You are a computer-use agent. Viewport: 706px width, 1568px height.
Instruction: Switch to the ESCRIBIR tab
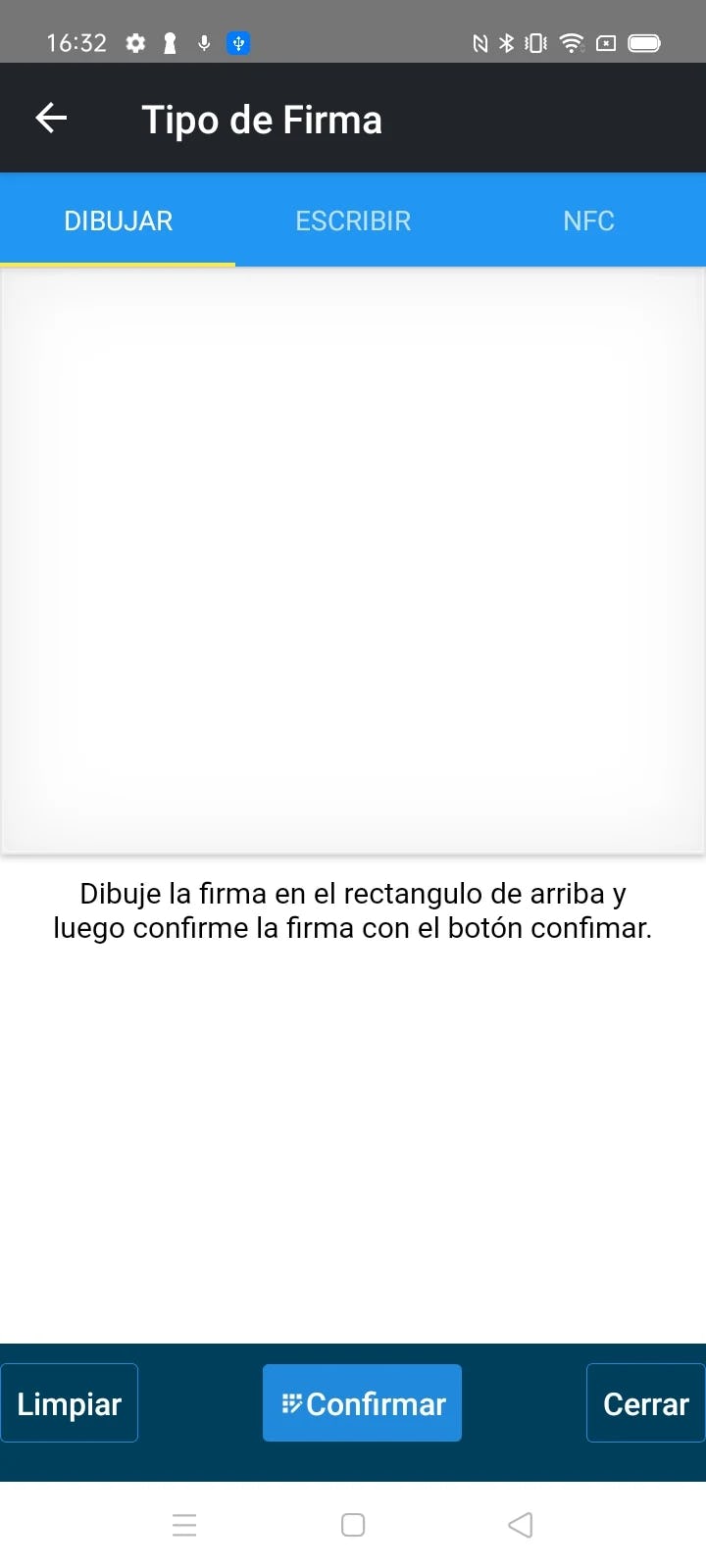pyautogui.click(x=353, y=220)
